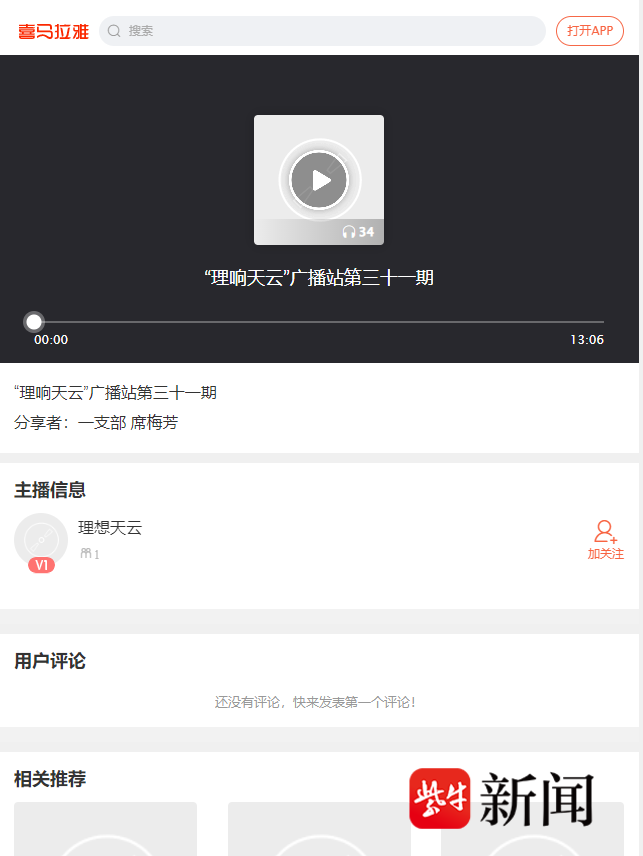Open 理想天云 host profile
This screenshot has height=856, width=643.
110,528
